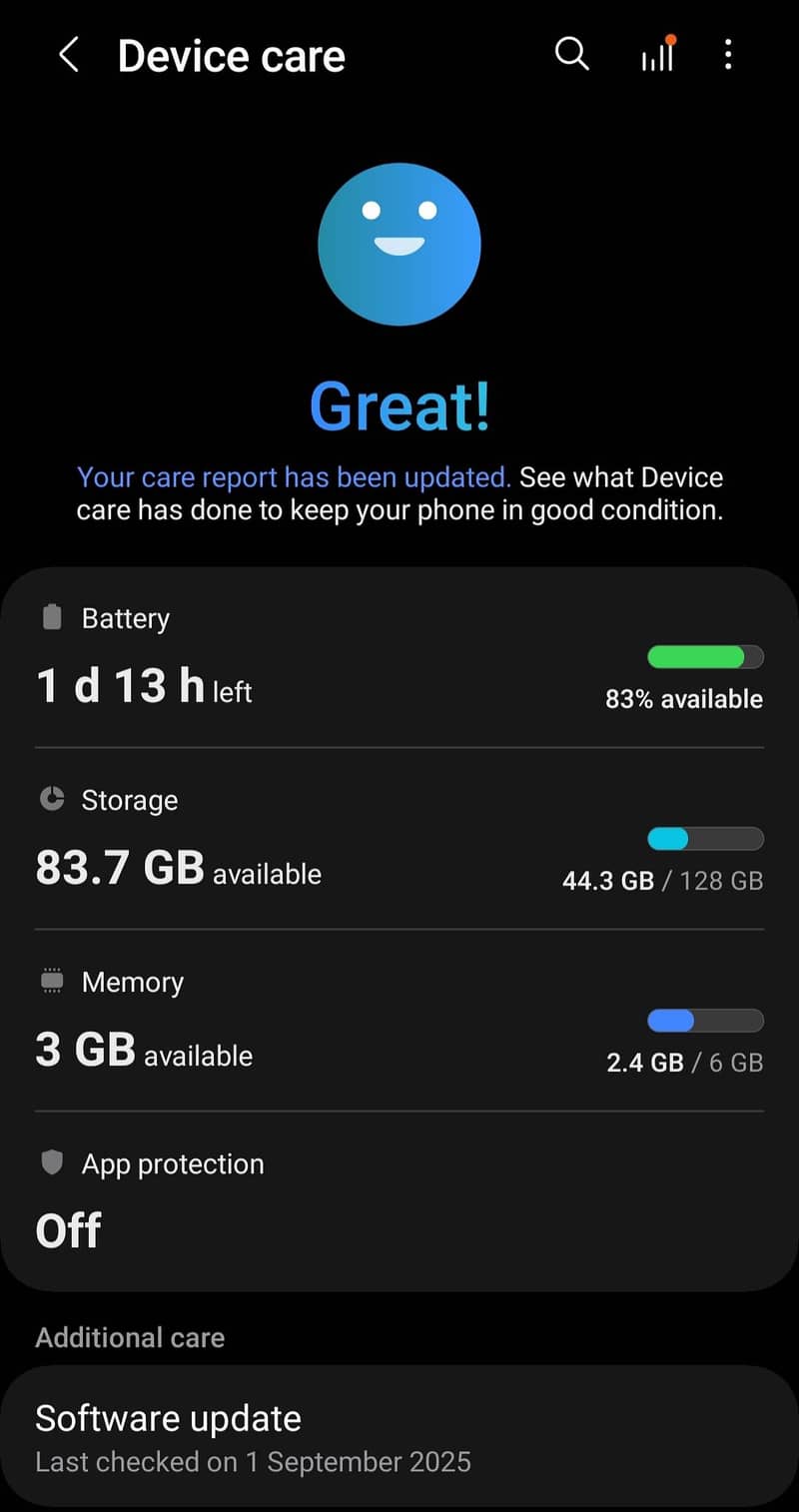Open Memory details
This screenshot has width=799, height=1512.
[x=399, y=1021]
